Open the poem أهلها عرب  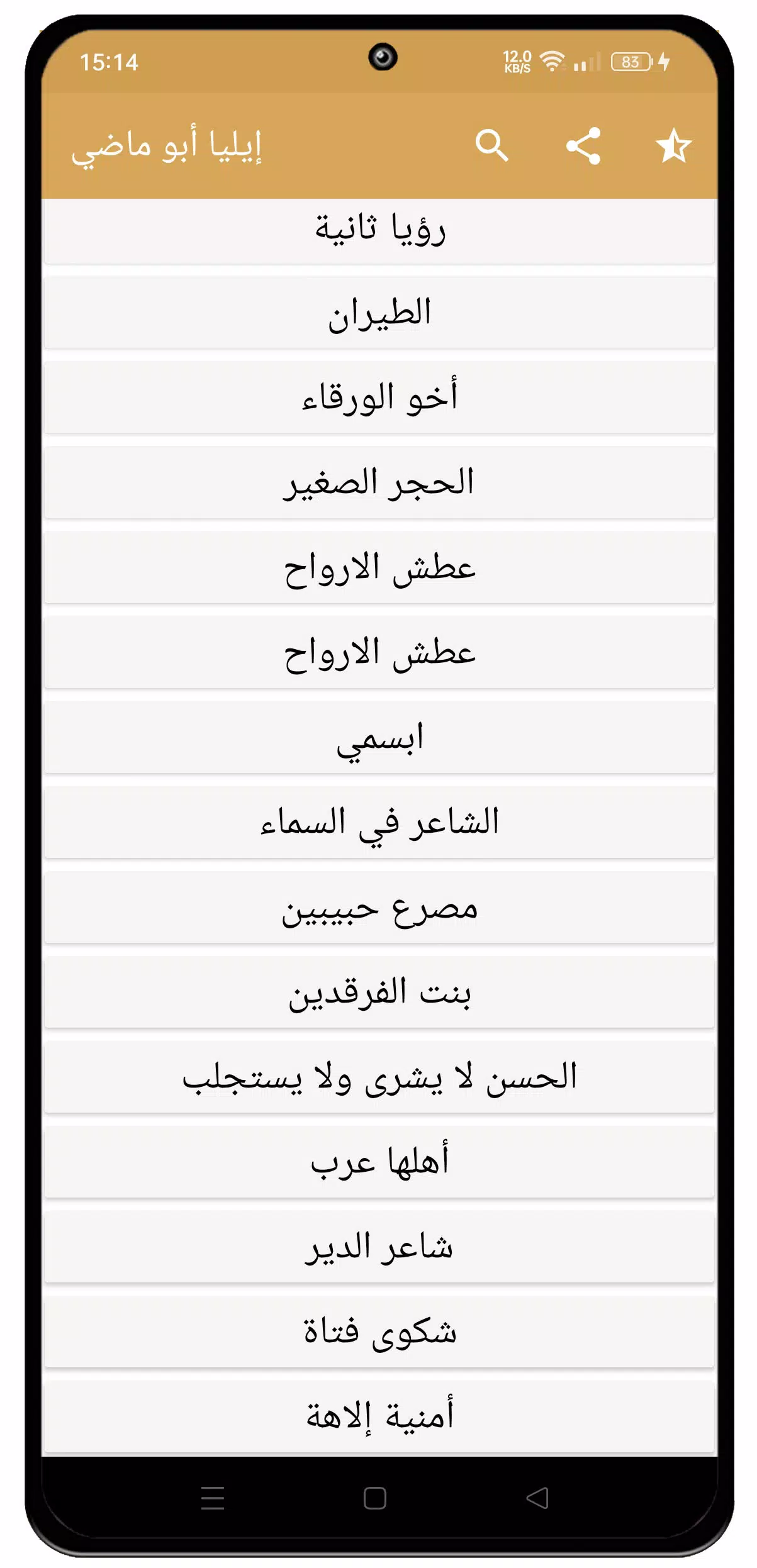pos(379,1162)
